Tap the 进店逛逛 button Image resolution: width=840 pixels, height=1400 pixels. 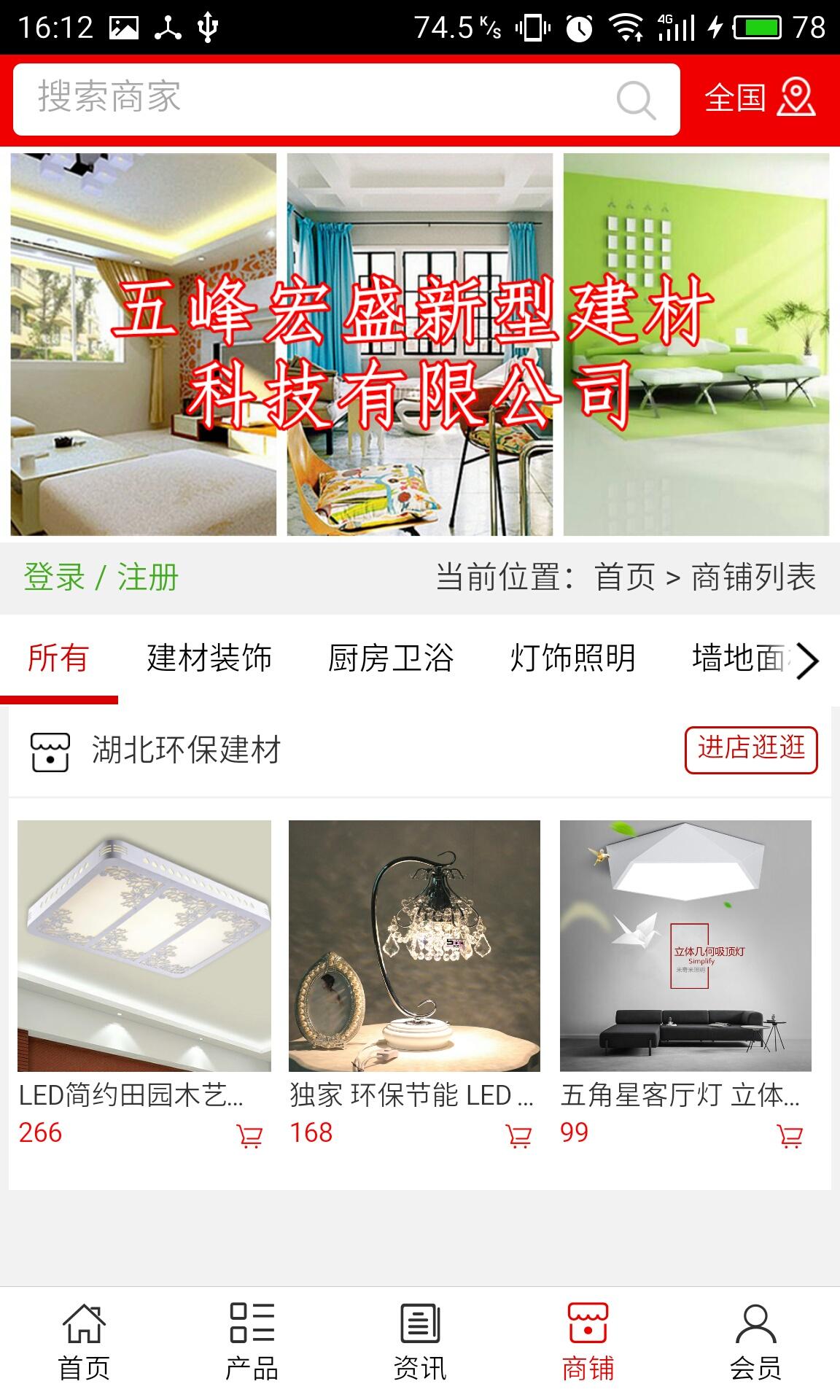click(x=751, y=749)
